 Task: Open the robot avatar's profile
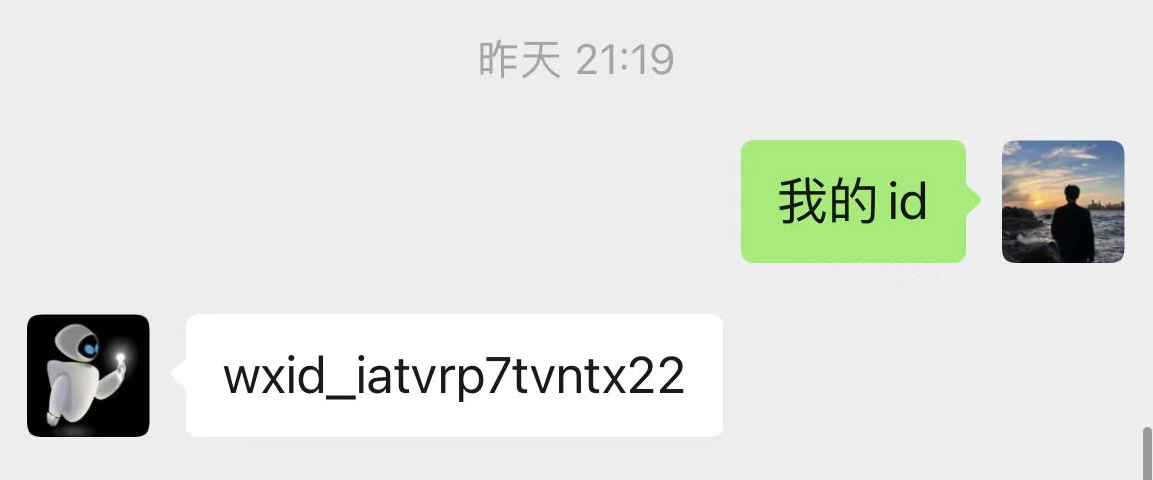[88, 376]
